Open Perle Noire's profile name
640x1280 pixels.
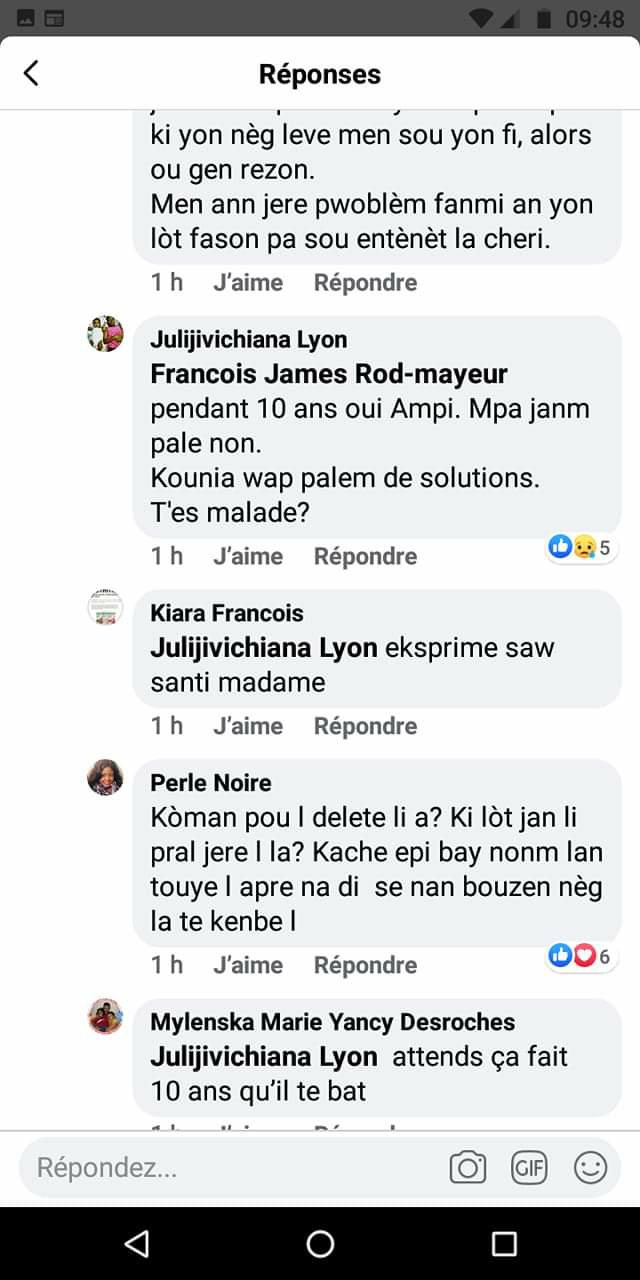click(210, 782)
